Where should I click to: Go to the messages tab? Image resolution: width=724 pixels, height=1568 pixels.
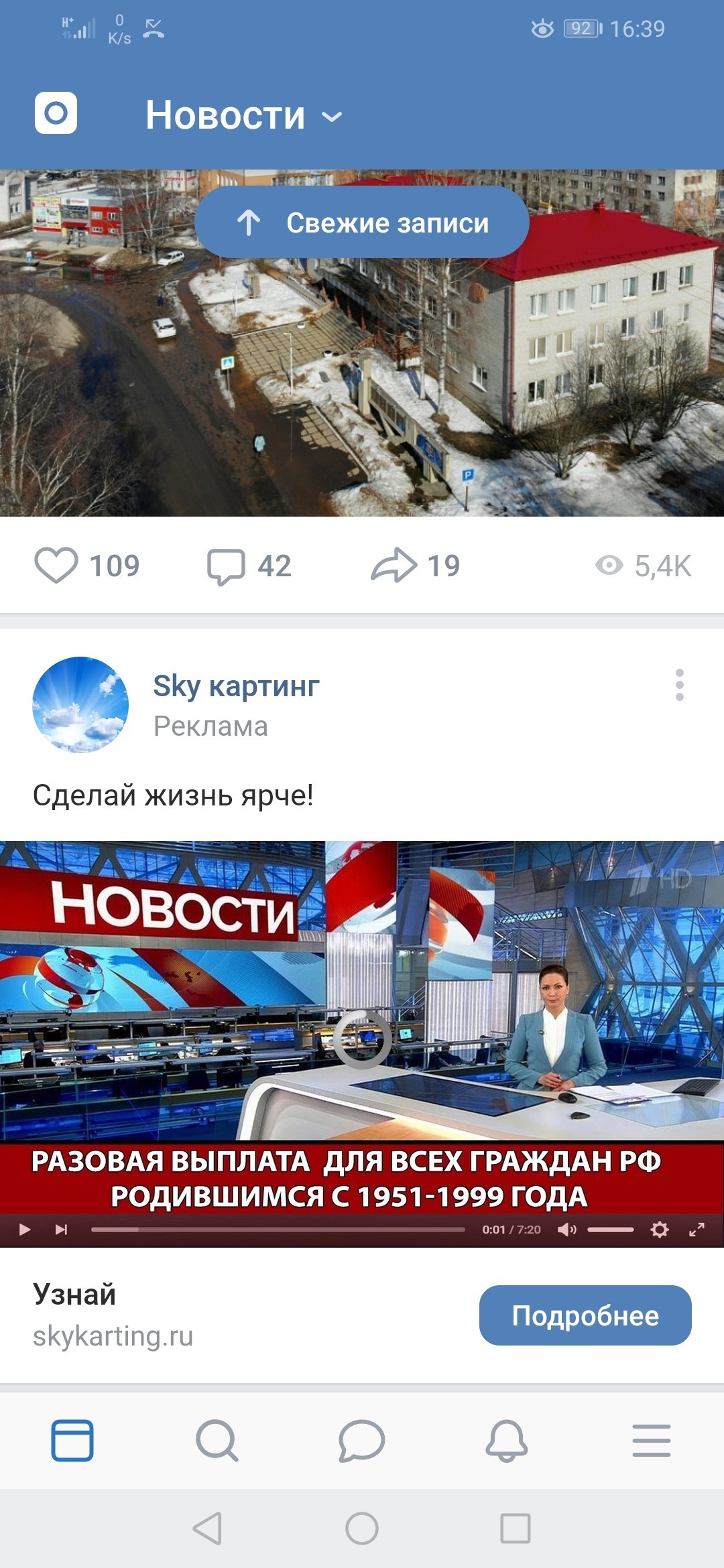tap(362, 1440)
